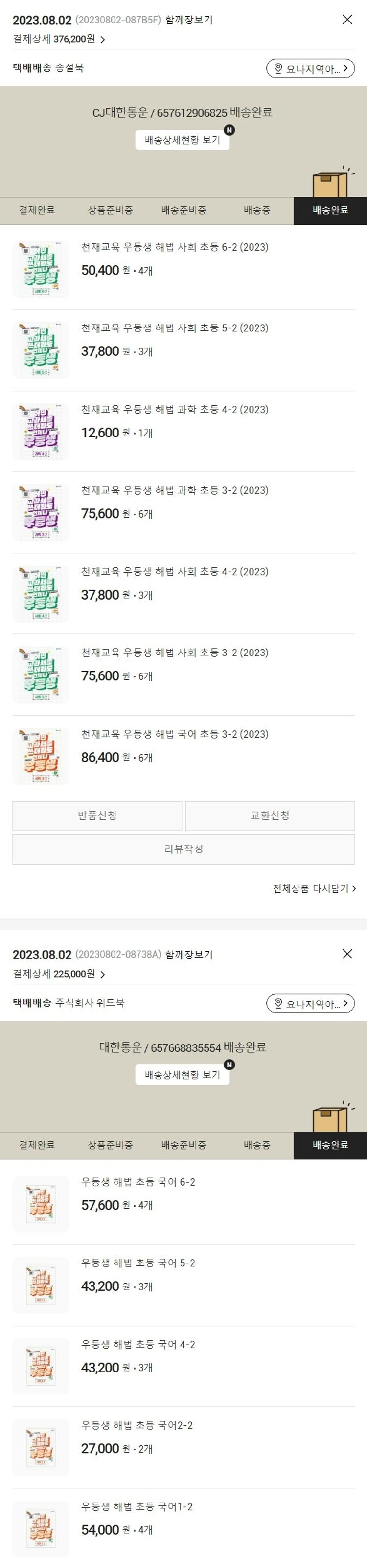The image size is (367, 1568).
Task: Request an exchange with 교환신청
Action: [x=270, y=816]
